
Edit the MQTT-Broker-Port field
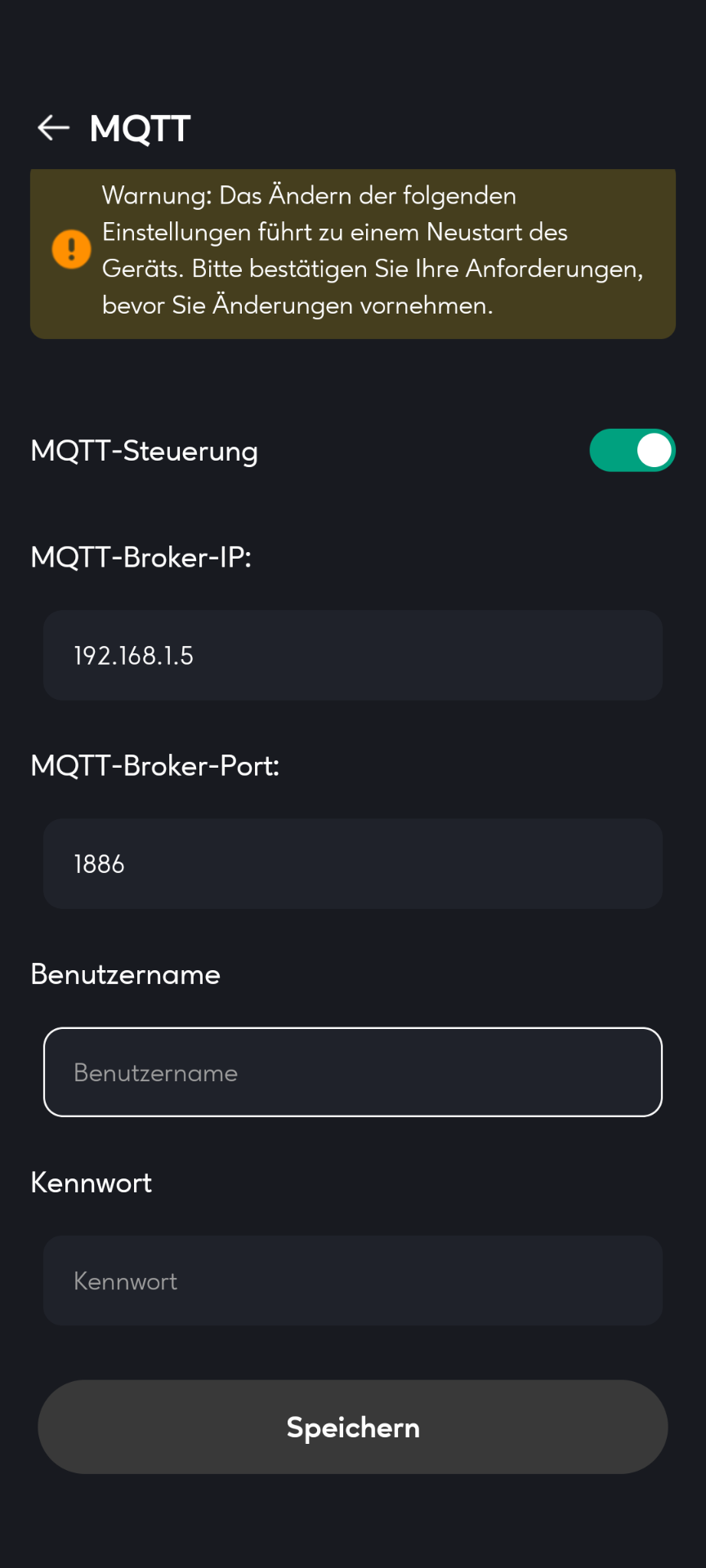coord(352,864)
